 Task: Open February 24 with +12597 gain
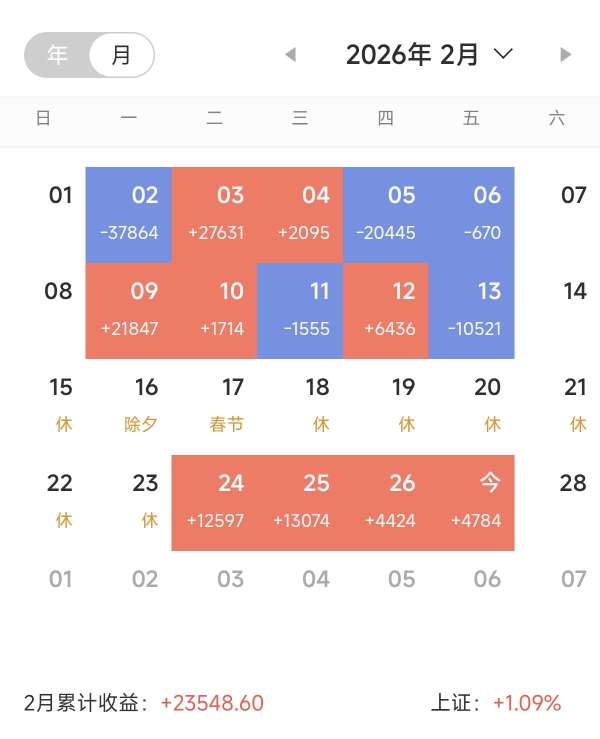215,502
